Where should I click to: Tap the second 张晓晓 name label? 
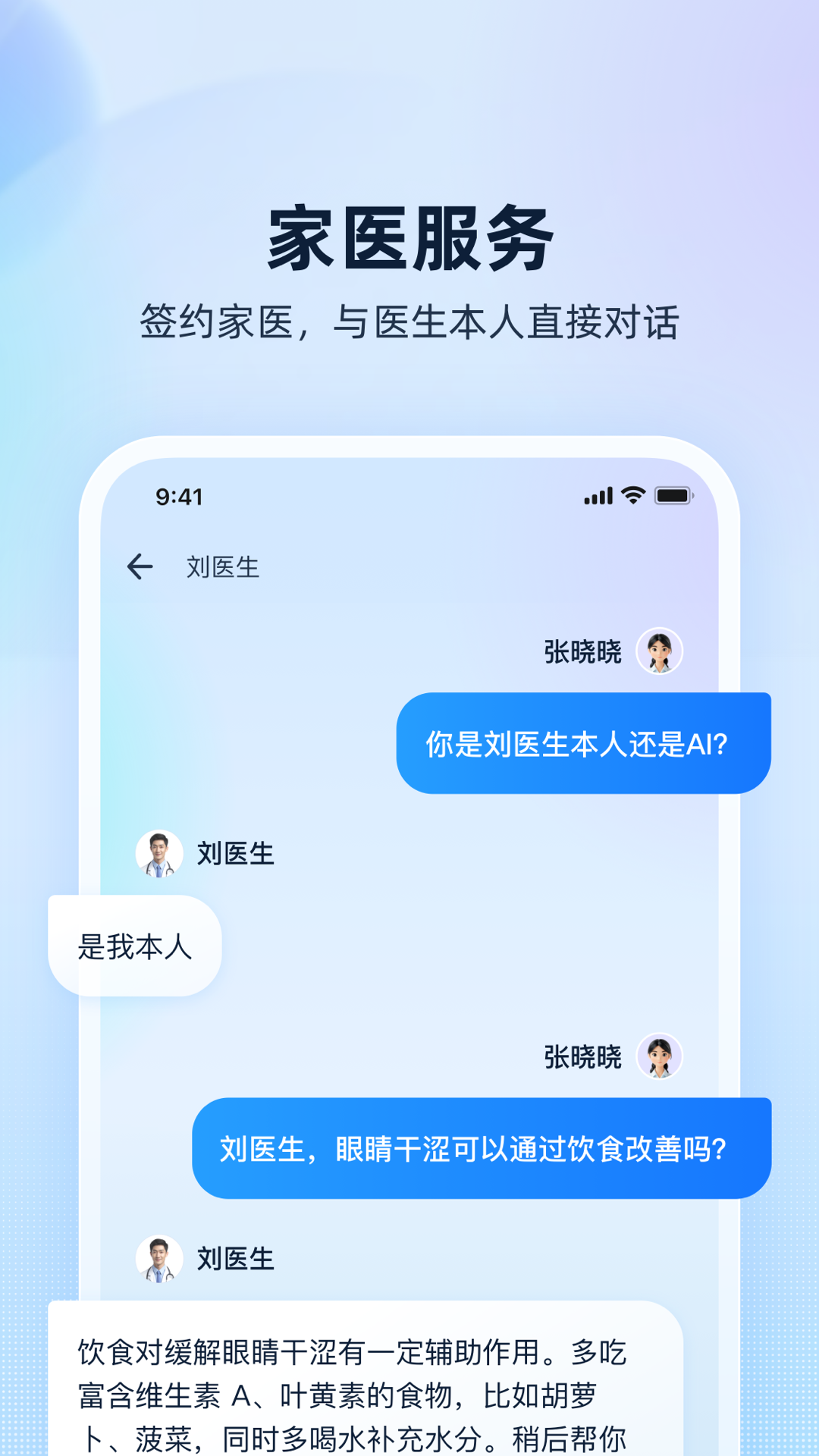point(581,1055)
